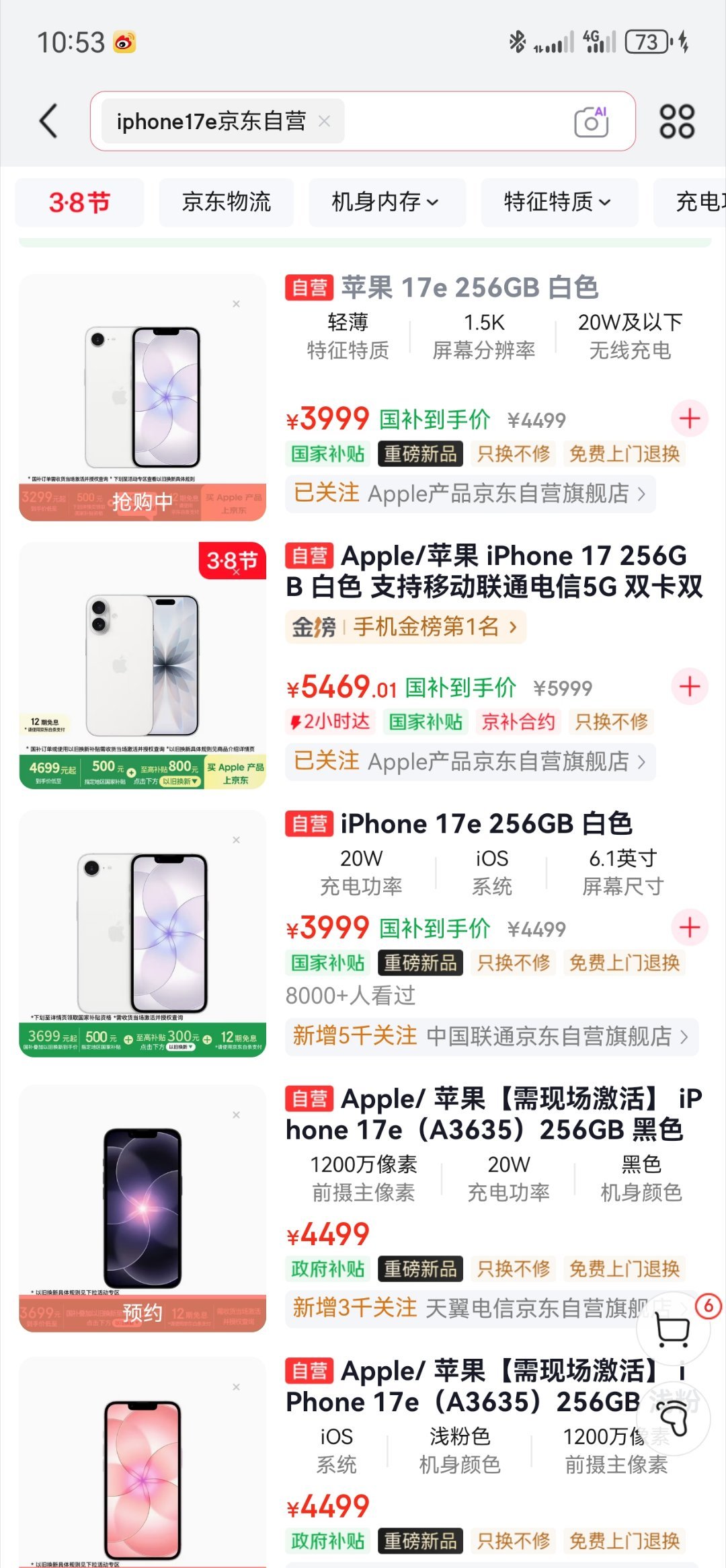Image resolution: width=726 pixels, height=1568 pixels.
Task: Clear the search box with the X icon
Action: 325,122
